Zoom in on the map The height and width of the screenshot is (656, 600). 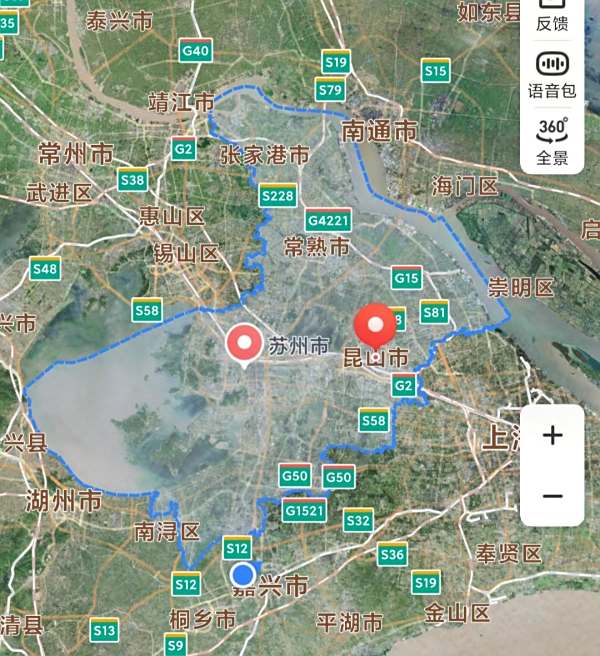(x=552, y=436)
